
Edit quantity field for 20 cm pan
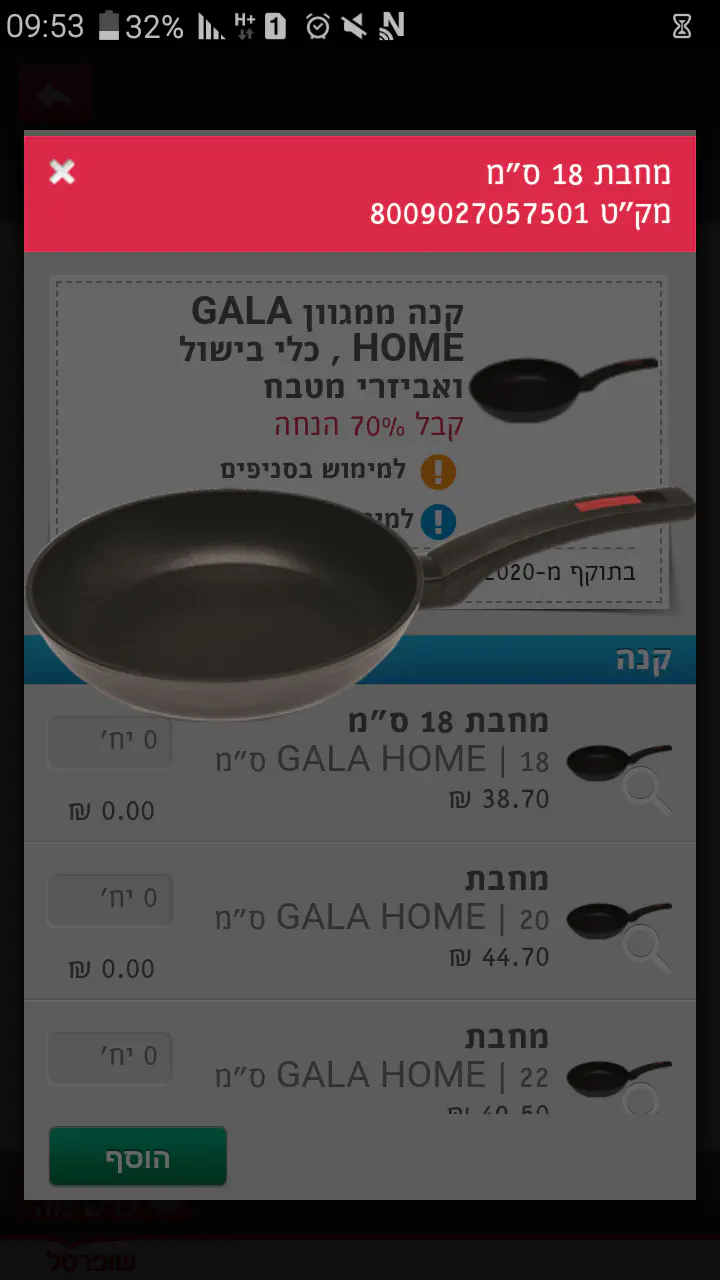(x=110, y=898)
